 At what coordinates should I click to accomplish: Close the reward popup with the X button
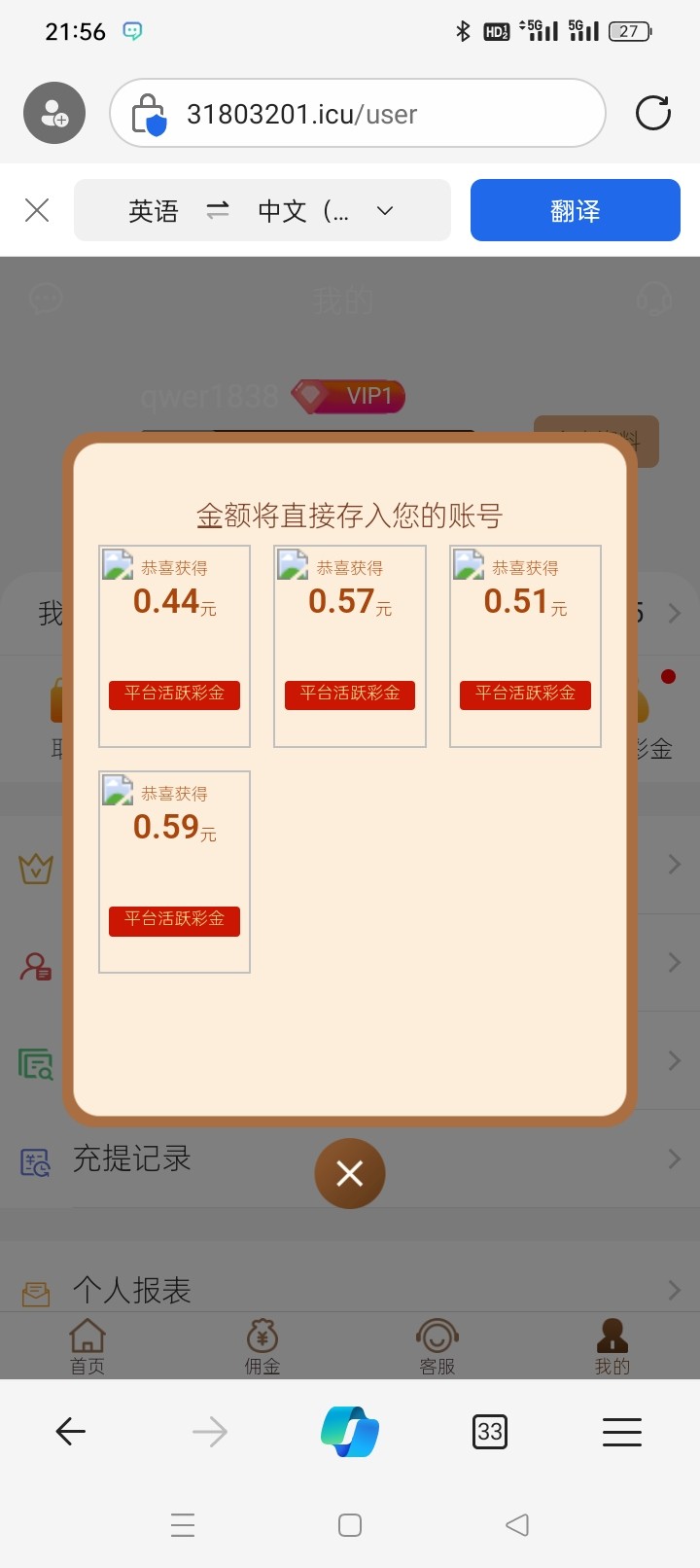coord(350,1173)
